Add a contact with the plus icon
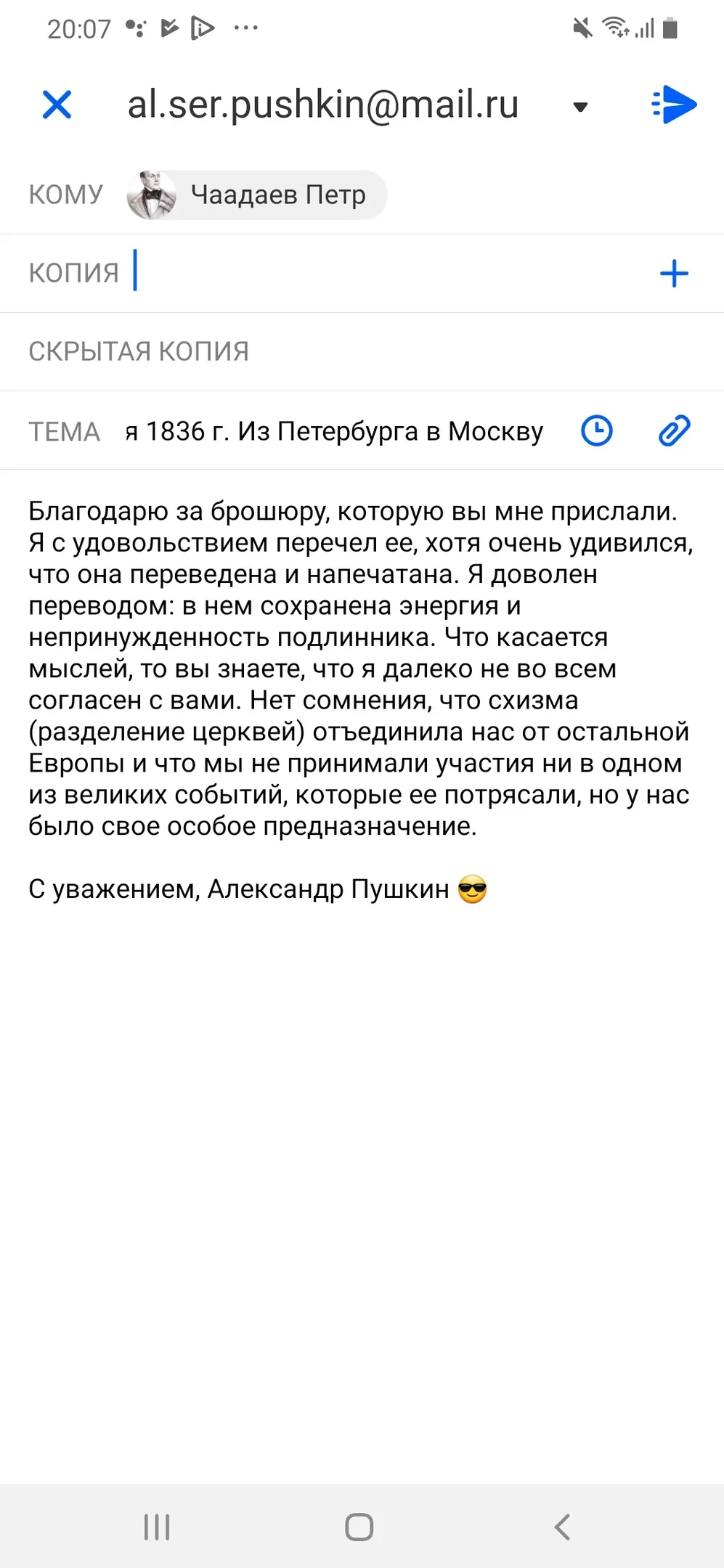Viewport: 724px width, 1568px height. tap(674, 274)
